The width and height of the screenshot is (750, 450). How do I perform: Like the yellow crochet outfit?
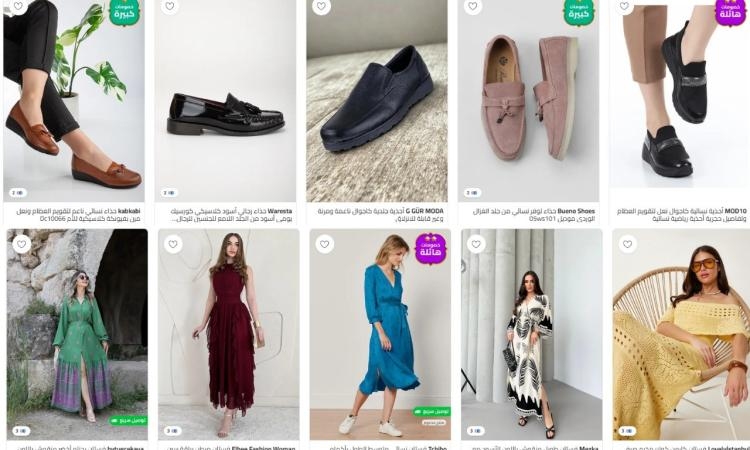[x=628, y=244]
